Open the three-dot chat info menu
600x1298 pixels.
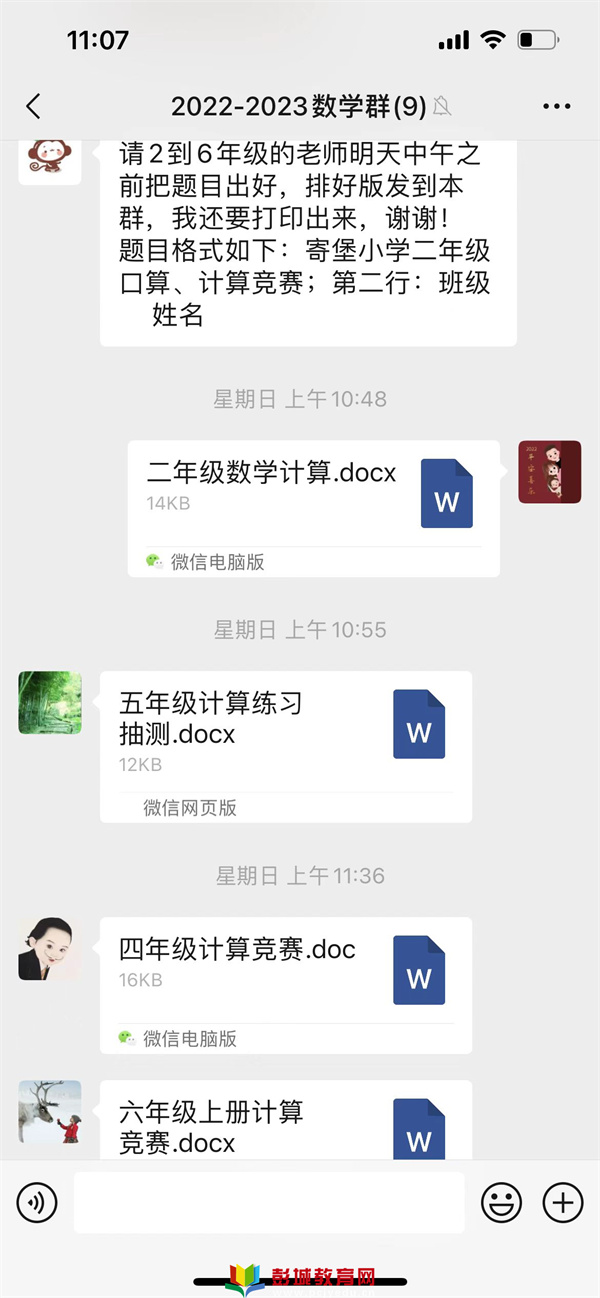[x=556, y=106]
